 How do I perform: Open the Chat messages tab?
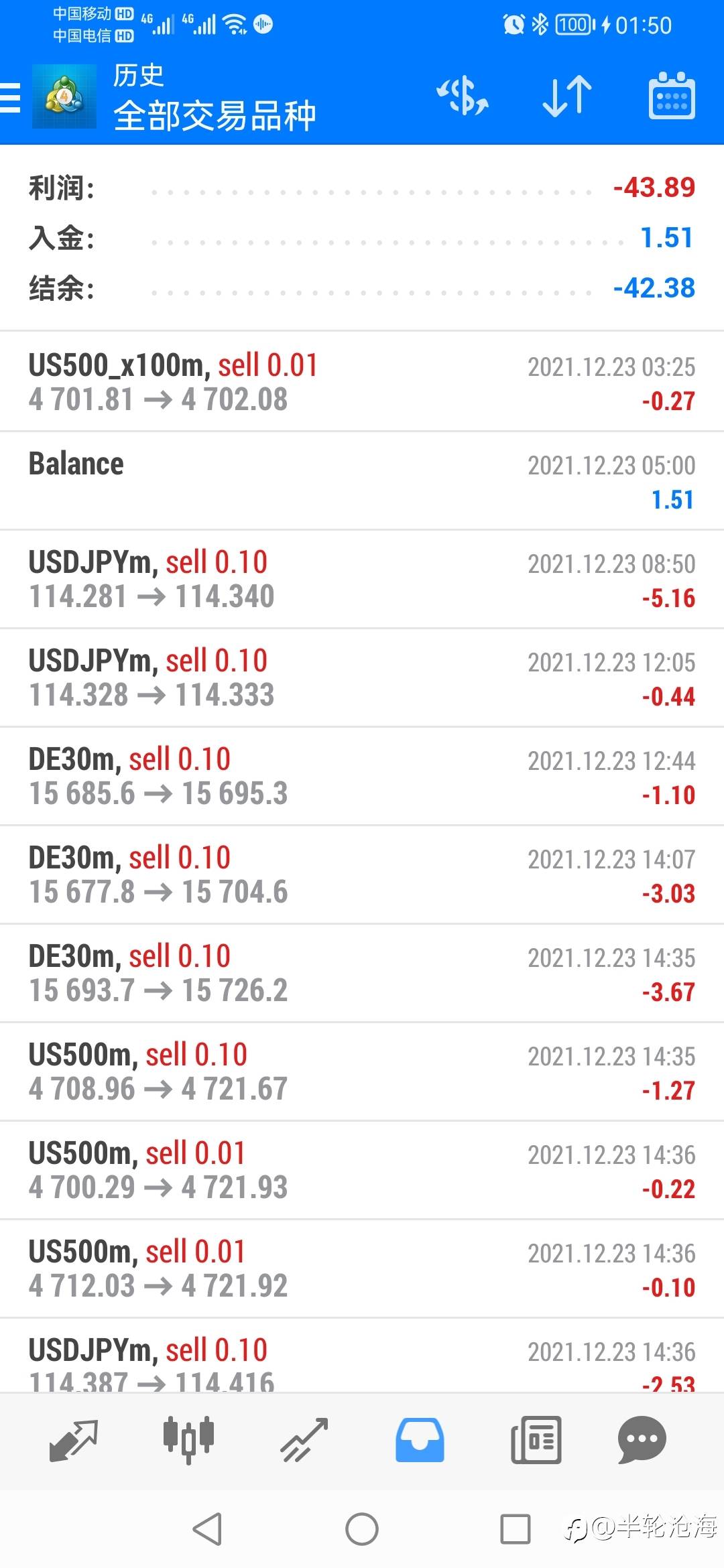pyautogui.click(x=642, y=1440)
